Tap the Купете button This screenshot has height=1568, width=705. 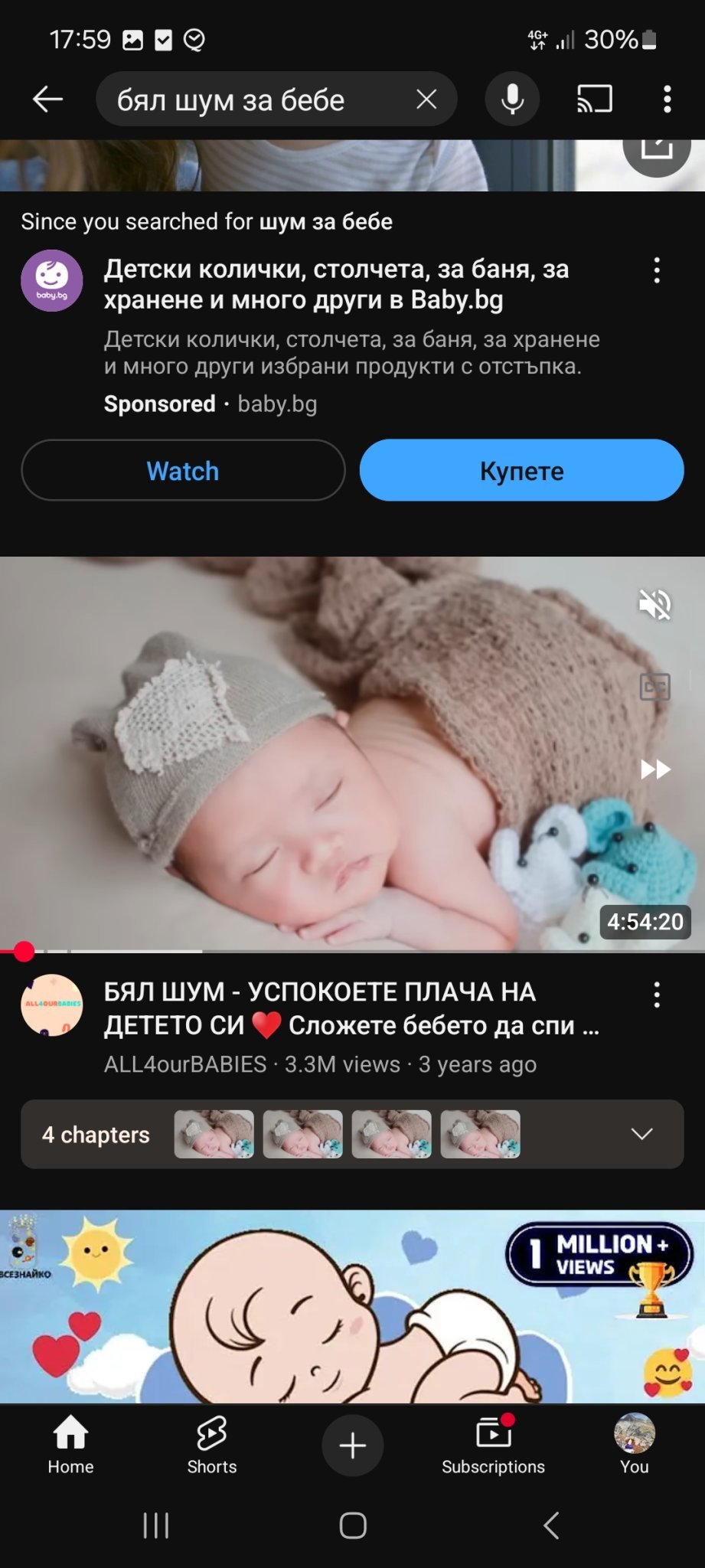coord(521,470)
